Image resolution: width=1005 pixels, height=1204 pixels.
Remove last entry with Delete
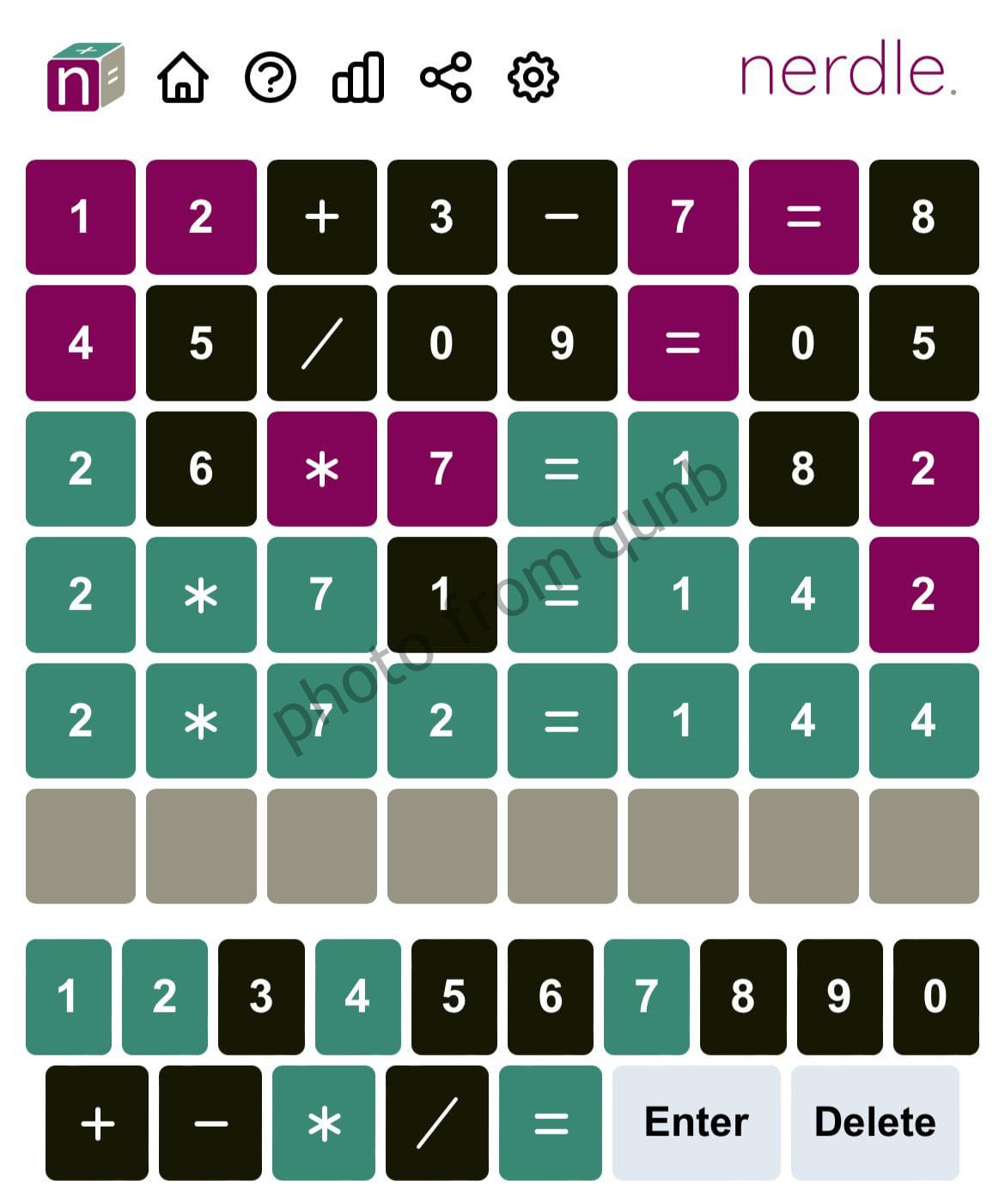[x=874, y=1122]
